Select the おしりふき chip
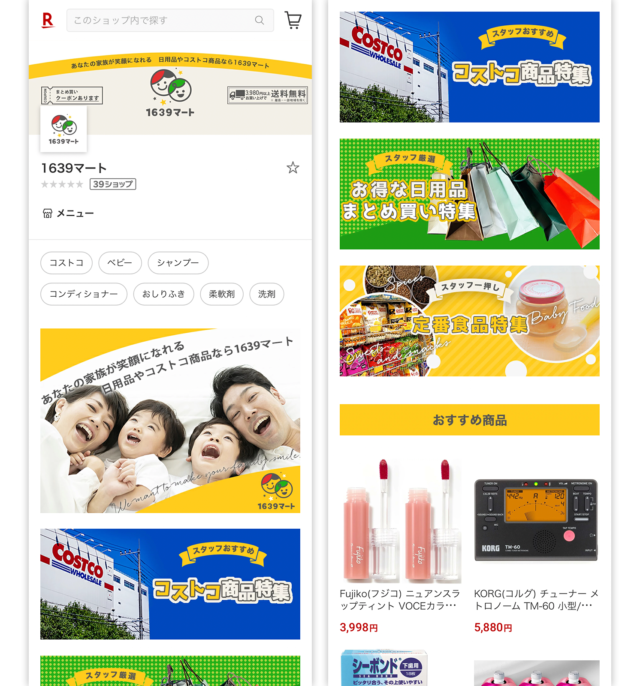 [x=164, y=294]
